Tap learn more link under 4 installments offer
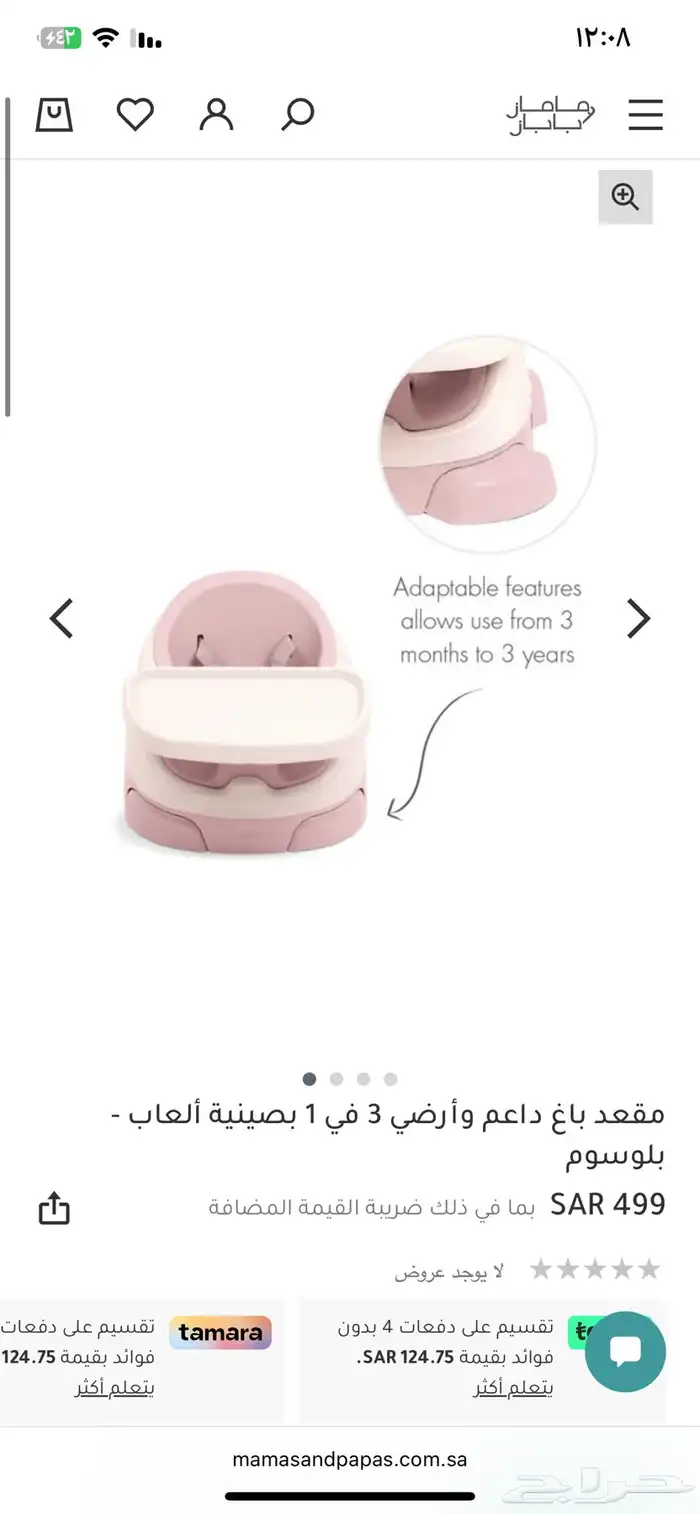Screen dimensions: 700x1514 513,1388
